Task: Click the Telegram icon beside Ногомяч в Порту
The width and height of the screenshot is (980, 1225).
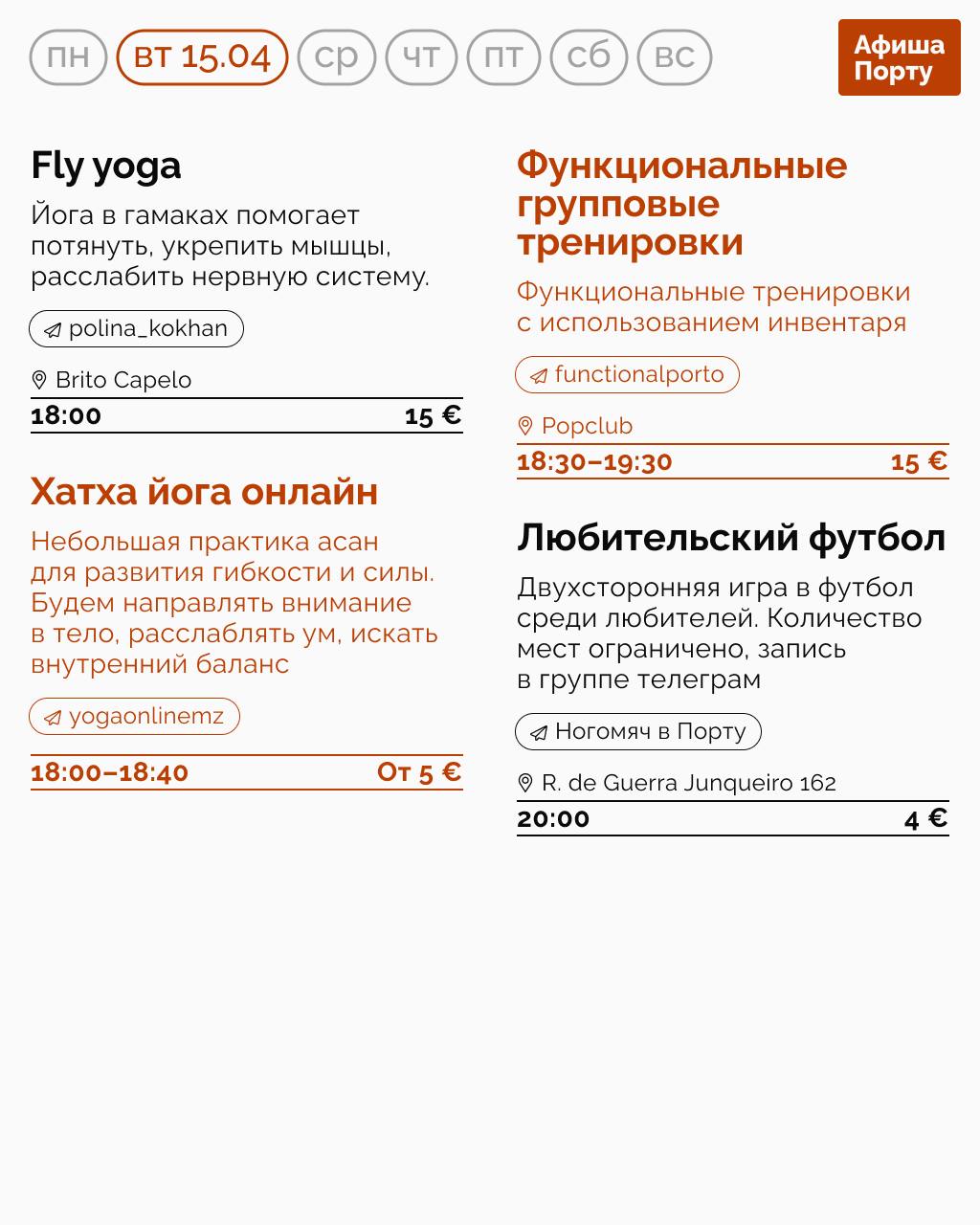Action: point(538,731)
